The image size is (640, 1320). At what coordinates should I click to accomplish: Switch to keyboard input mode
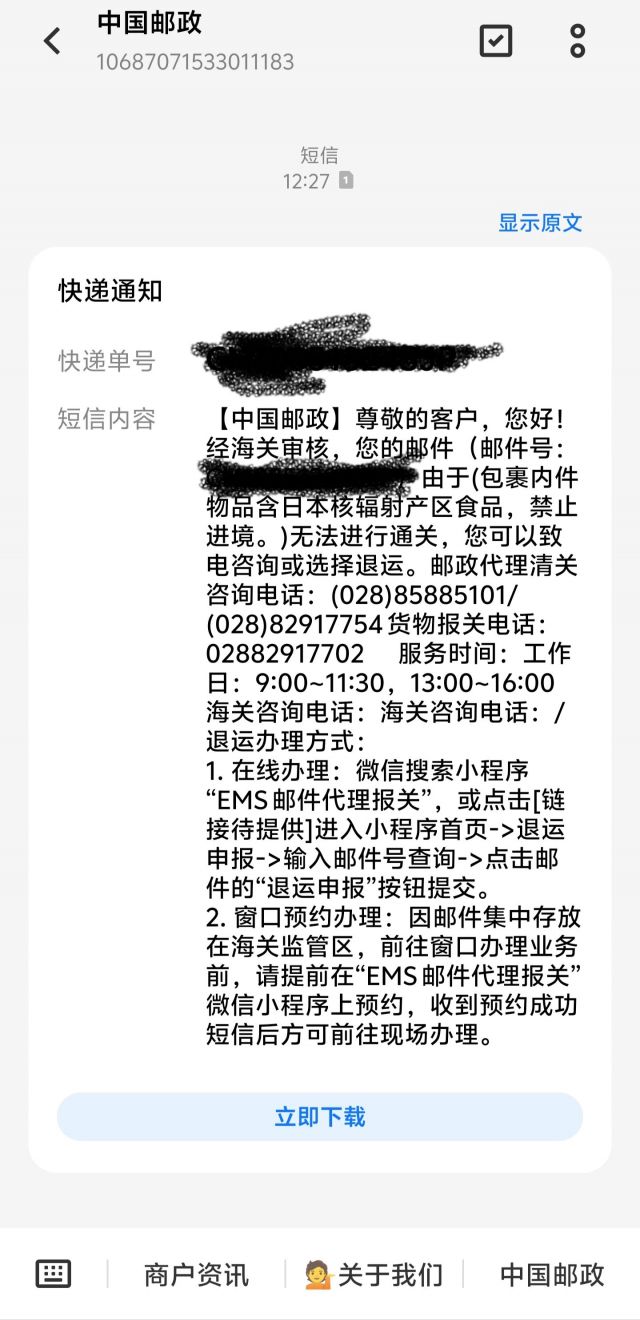[x=53, y=1274]
